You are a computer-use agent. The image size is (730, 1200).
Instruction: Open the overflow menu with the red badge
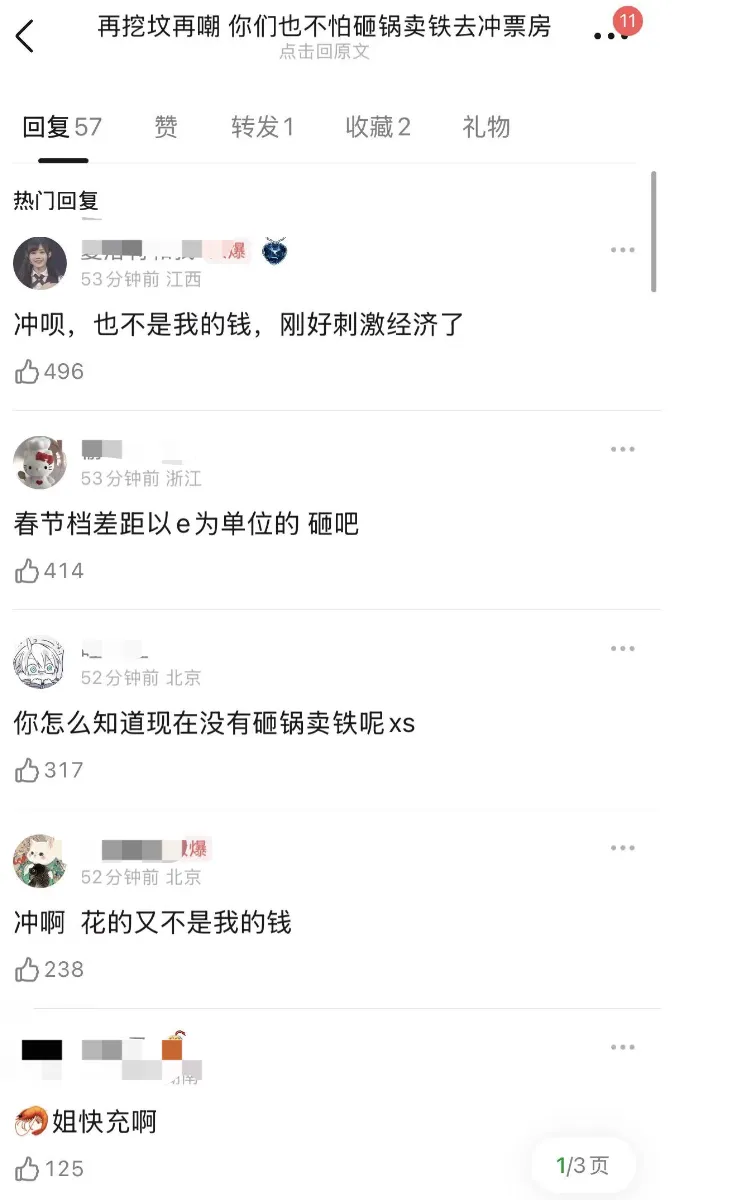(x=612, y=36)
